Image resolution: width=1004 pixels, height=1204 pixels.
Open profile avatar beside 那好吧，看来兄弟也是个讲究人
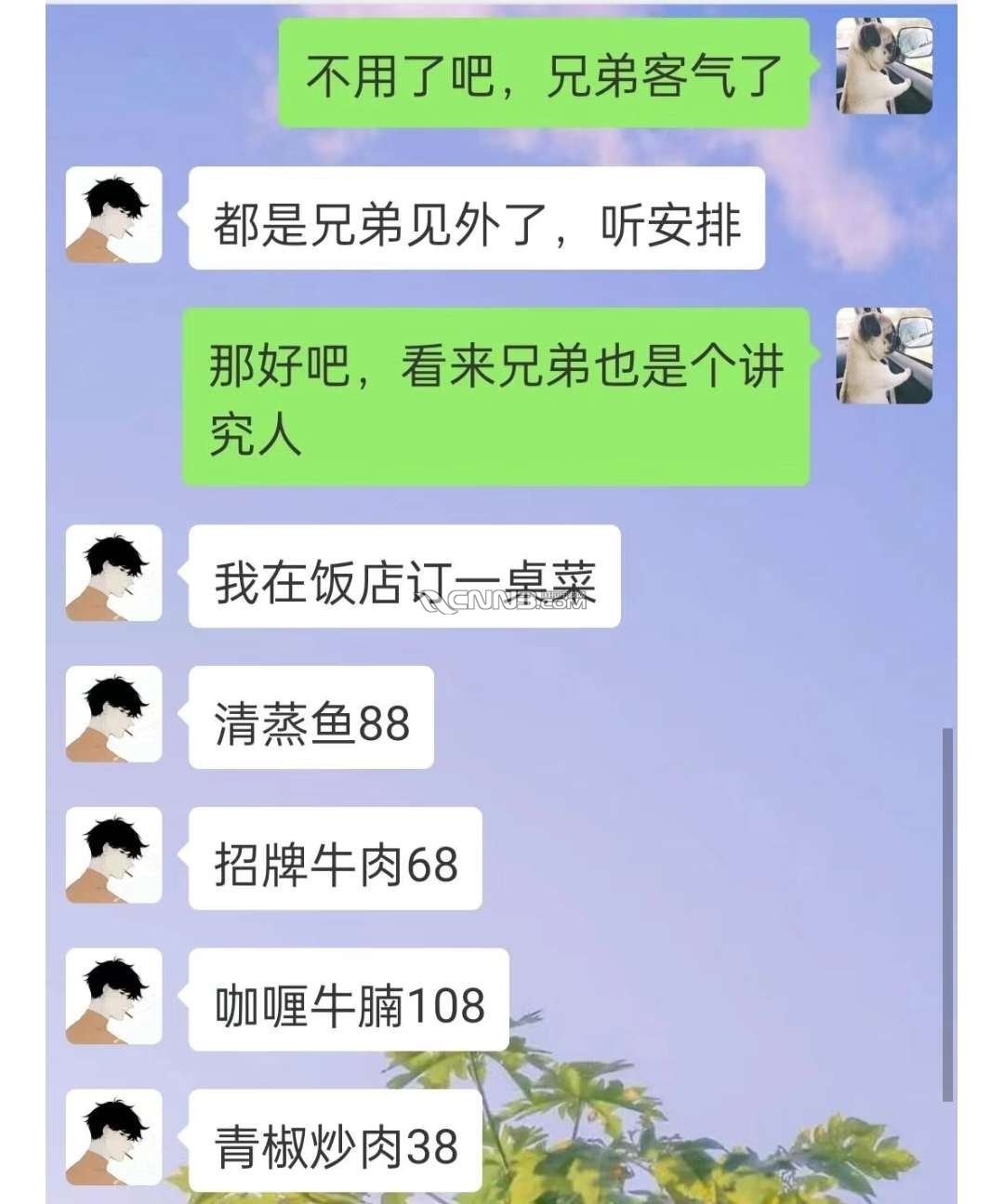pos(884,356)
